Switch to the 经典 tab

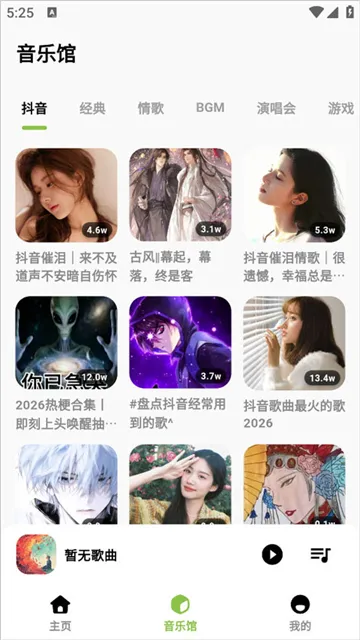tap(93, 108)
